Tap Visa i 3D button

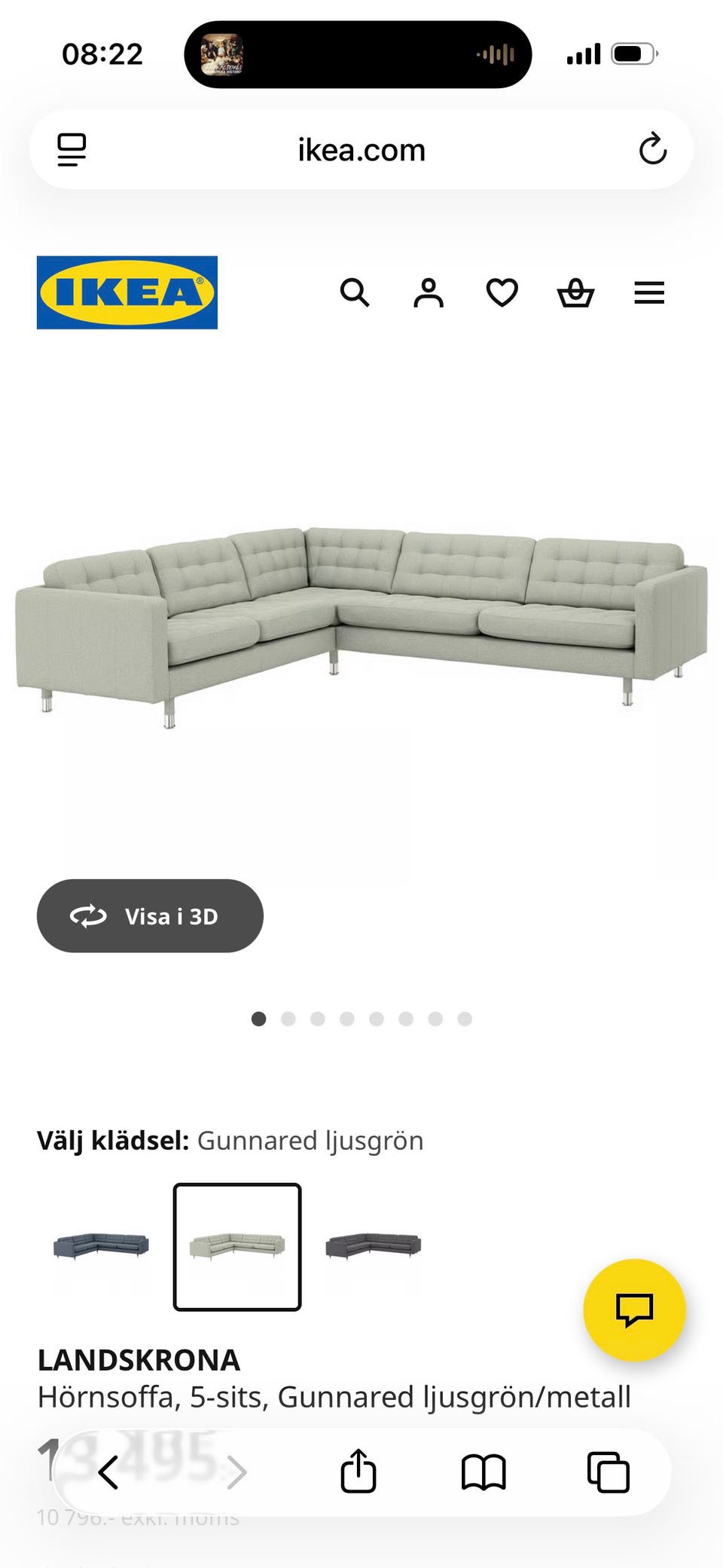(x=150, y=915)
